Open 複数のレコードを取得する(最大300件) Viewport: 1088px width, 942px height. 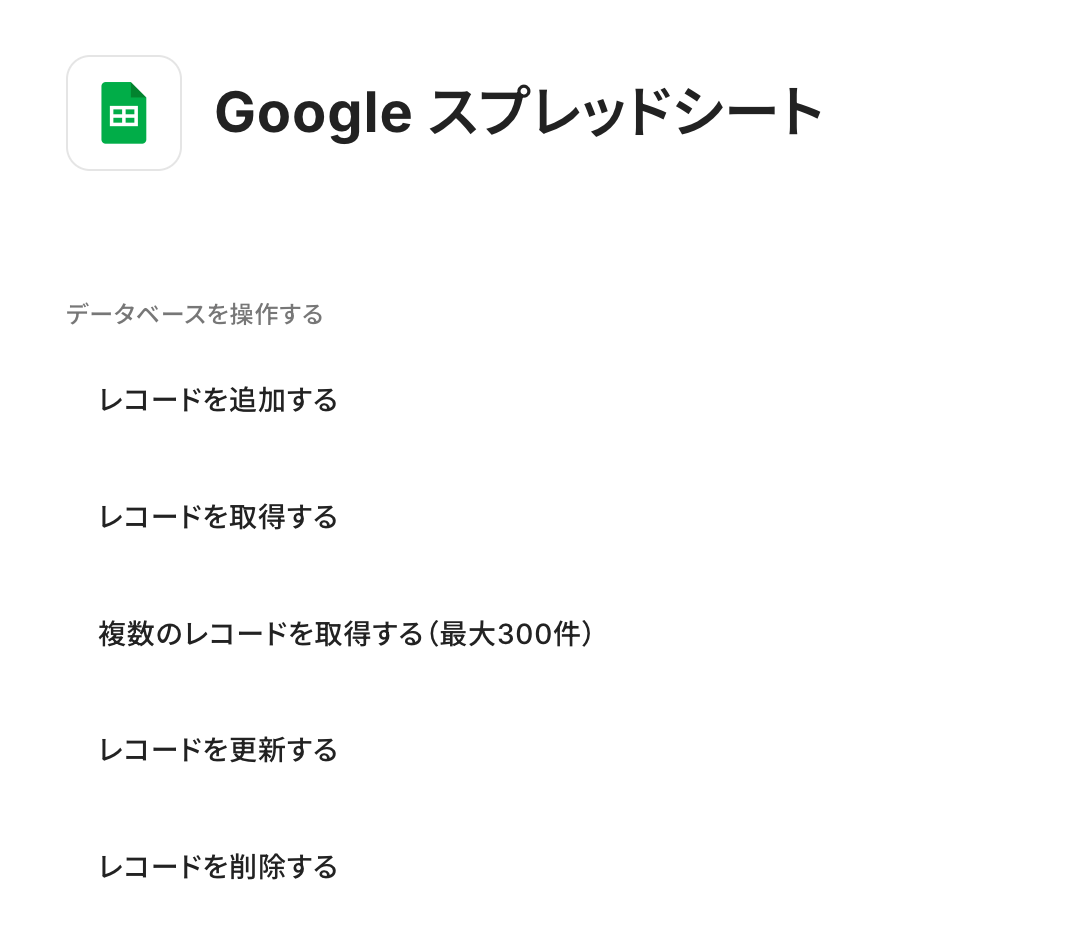[x=346, y=634]
